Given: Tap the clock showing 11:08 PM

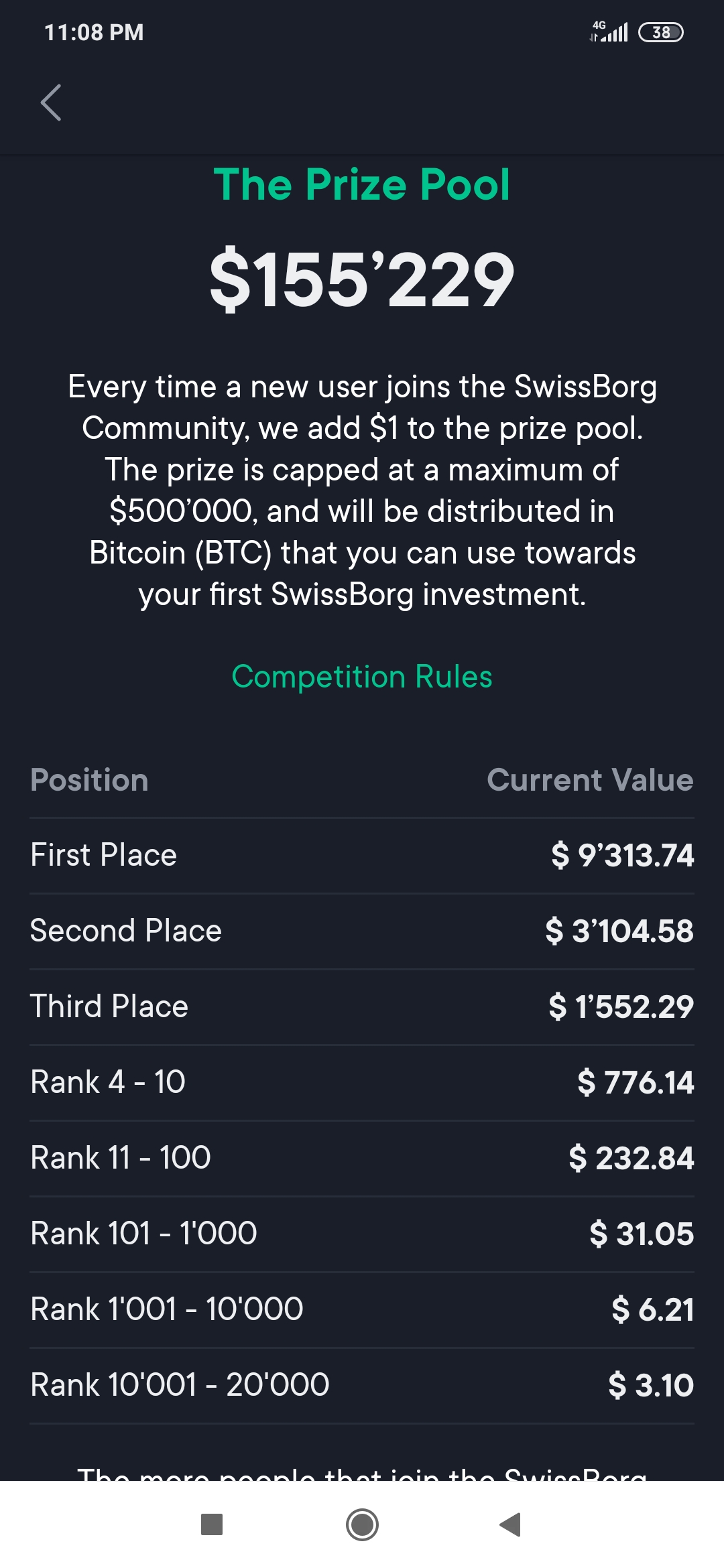Looking at the screenshot, I should (93, 31).
